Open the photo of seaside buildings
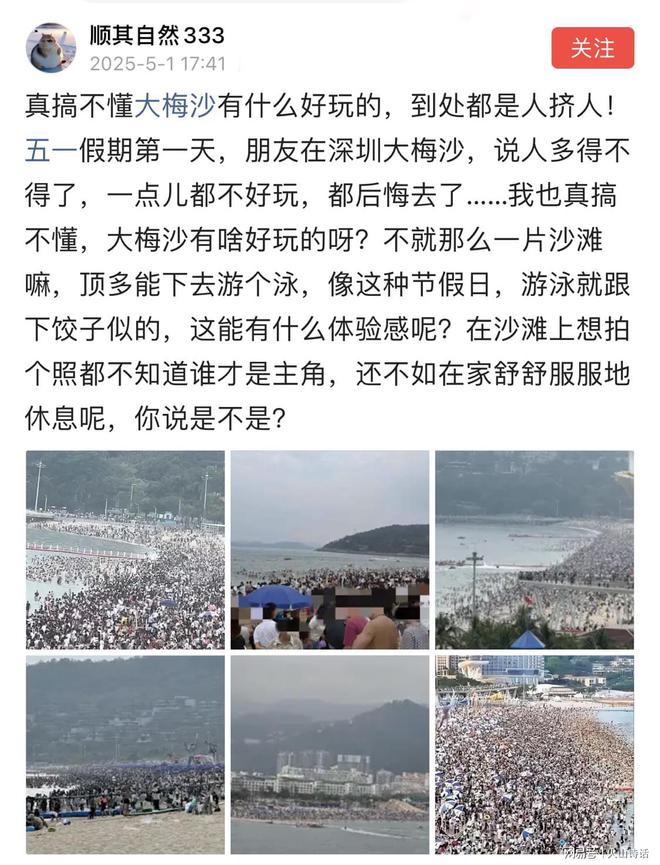 [330, 754]
